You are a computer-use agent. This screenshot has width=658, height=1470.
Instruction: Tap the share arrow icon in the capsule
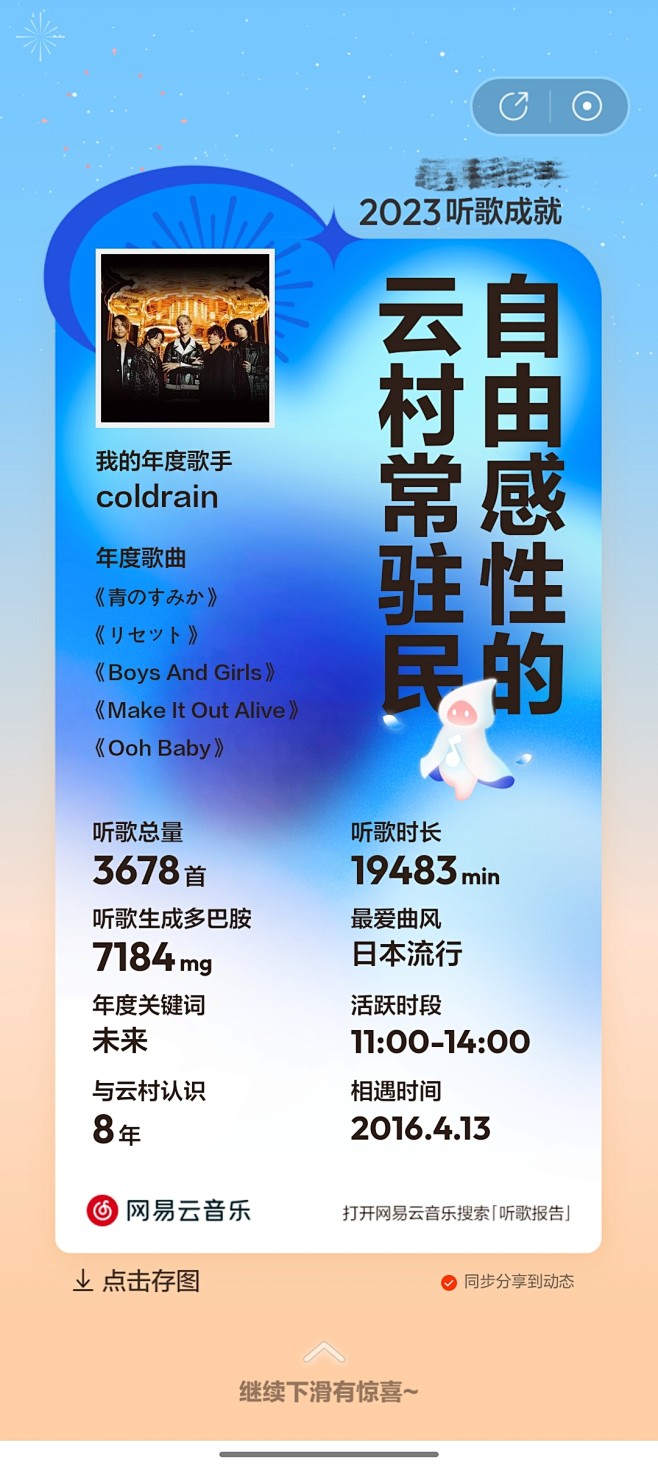click(x=513, y=106)
